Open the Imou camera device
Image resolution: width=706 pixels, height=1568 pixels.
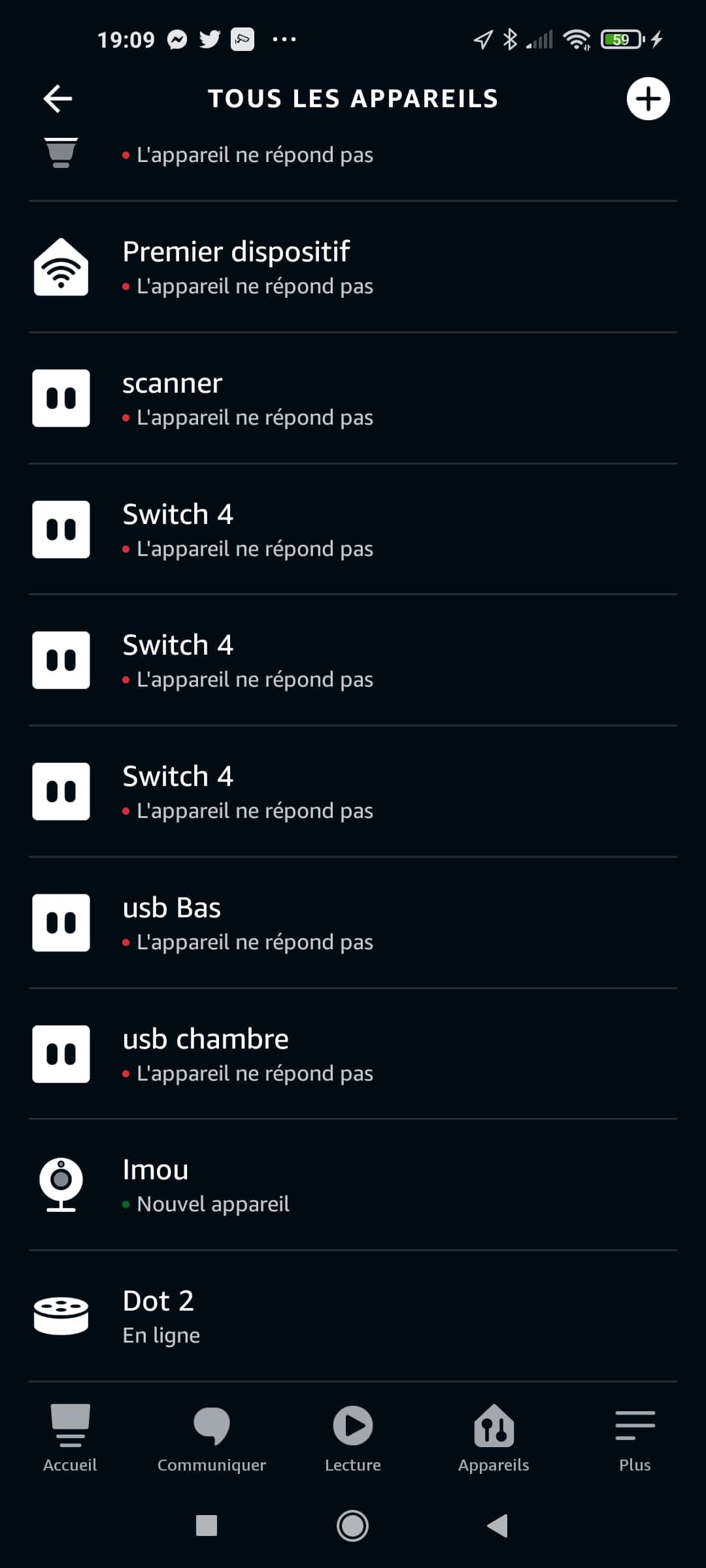coord(353,1185)
